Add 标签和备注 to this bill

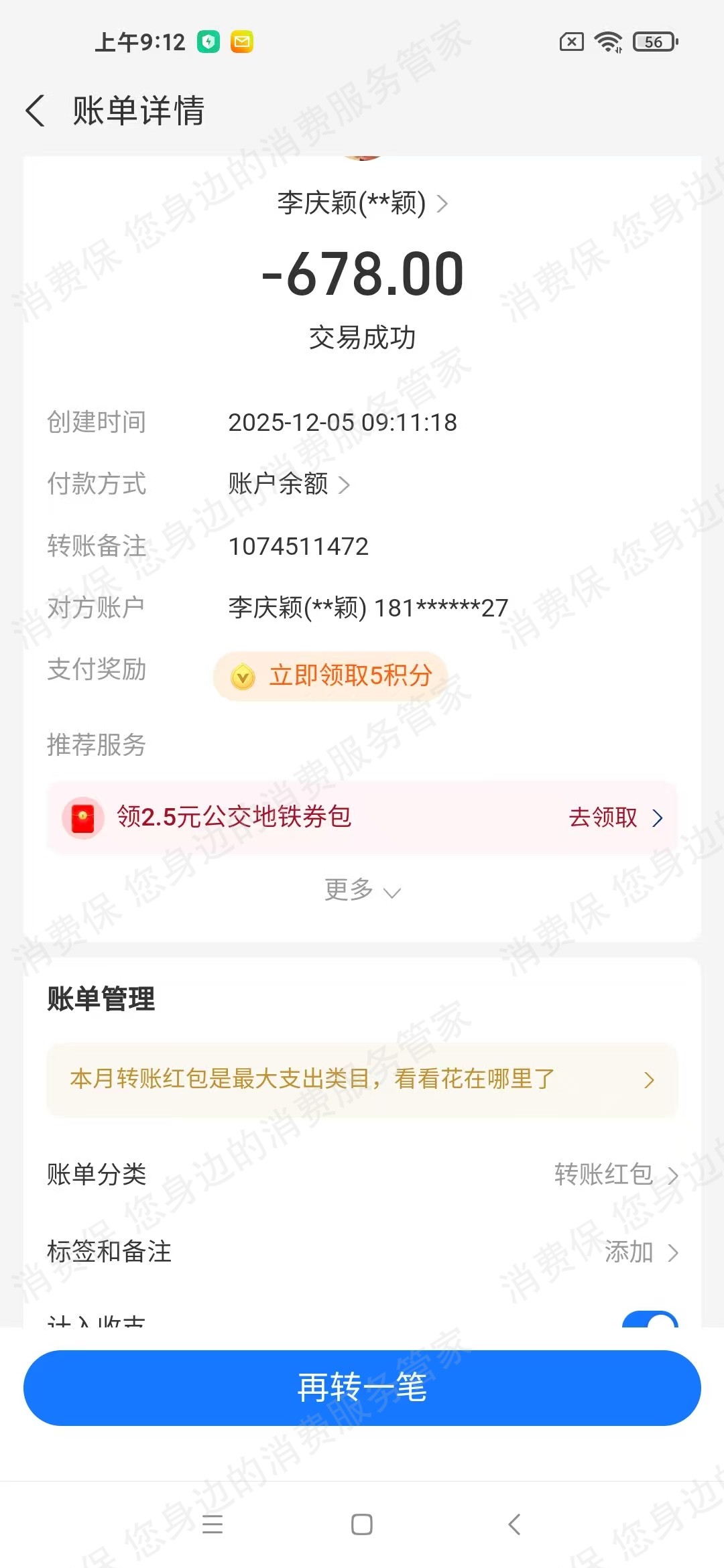point(640,1252)
